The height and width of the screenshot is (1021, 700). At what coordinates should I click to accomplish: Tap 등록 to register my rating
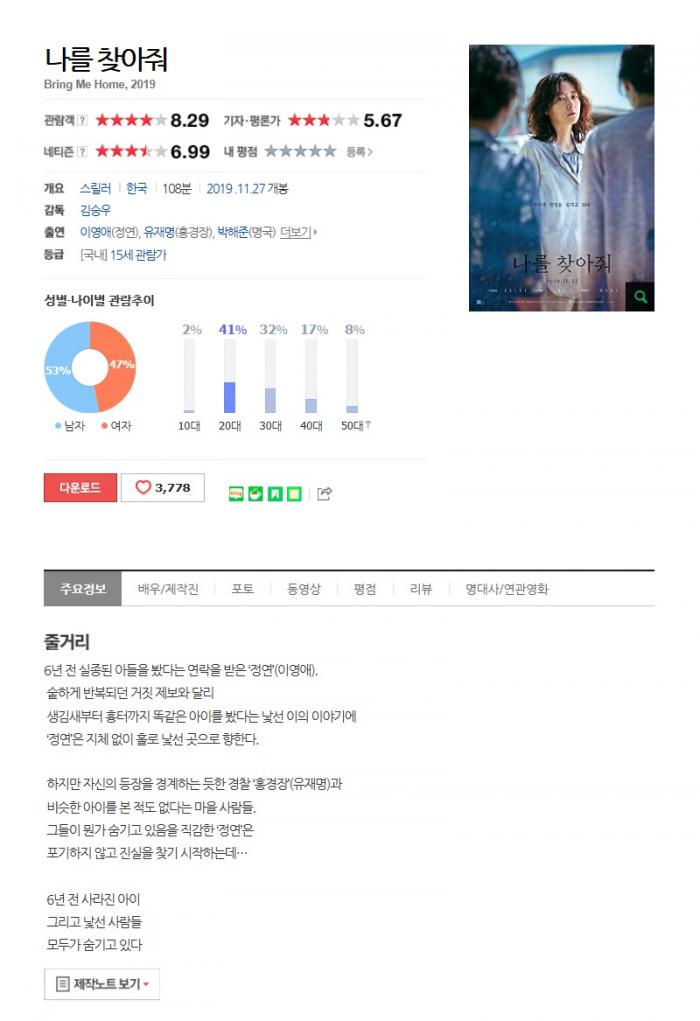pos(359,152)
